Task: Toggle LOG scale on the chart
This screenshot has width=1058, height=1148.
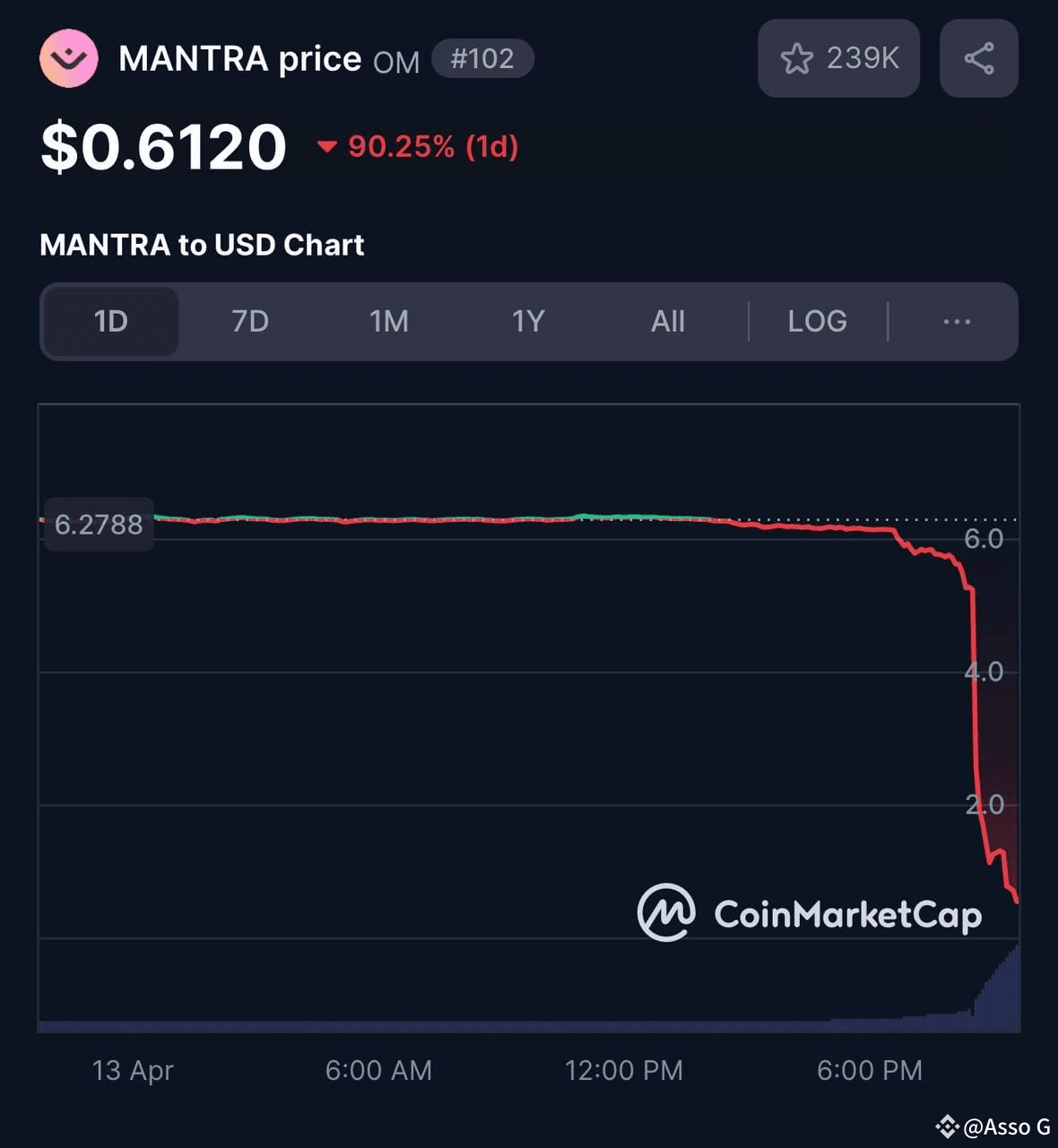Action: (817, 321)
